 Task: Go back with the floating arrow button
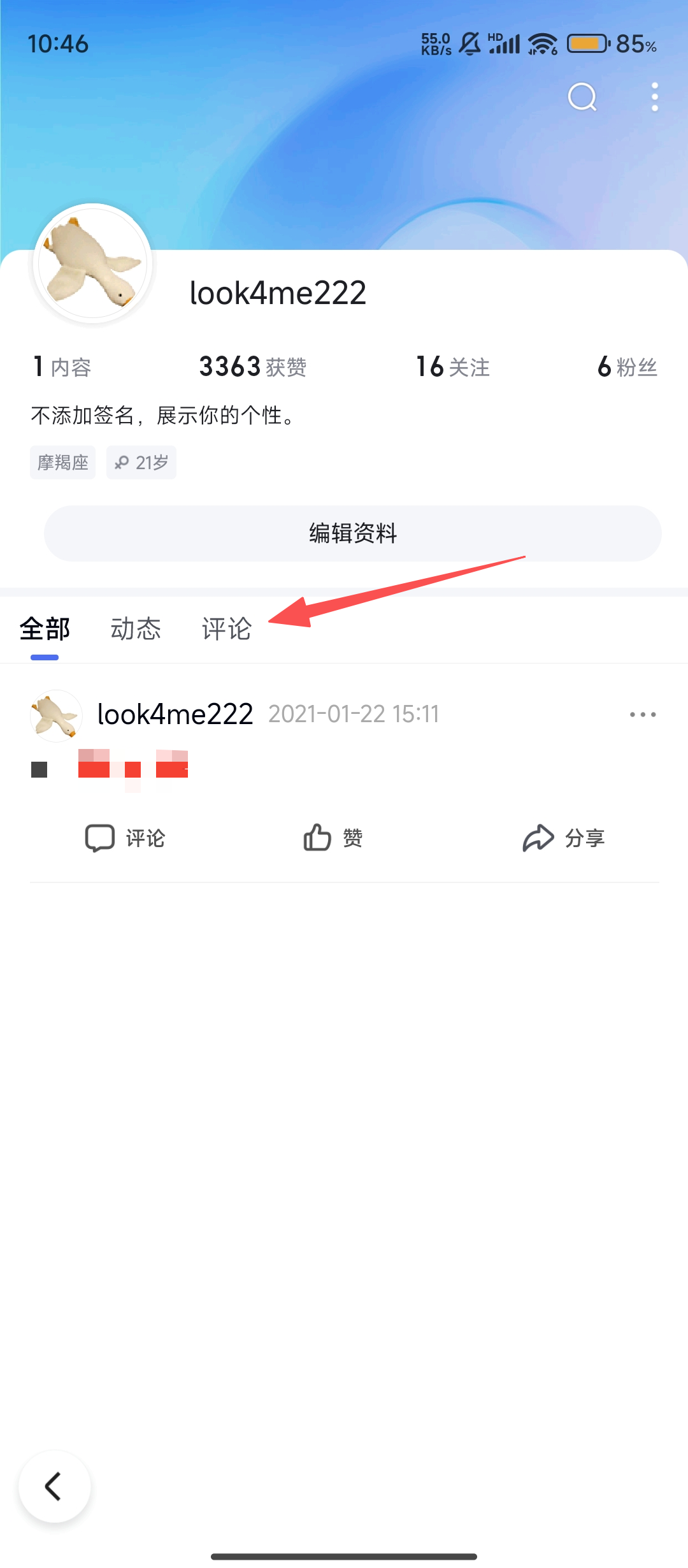pos(55,1486)
